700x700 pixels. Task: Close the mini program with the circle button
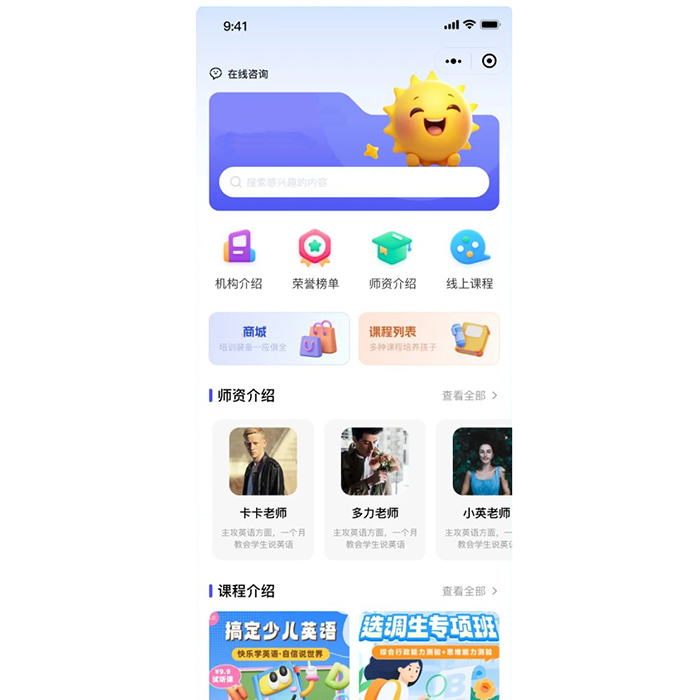pyautogui.click(x=488, y=61)
